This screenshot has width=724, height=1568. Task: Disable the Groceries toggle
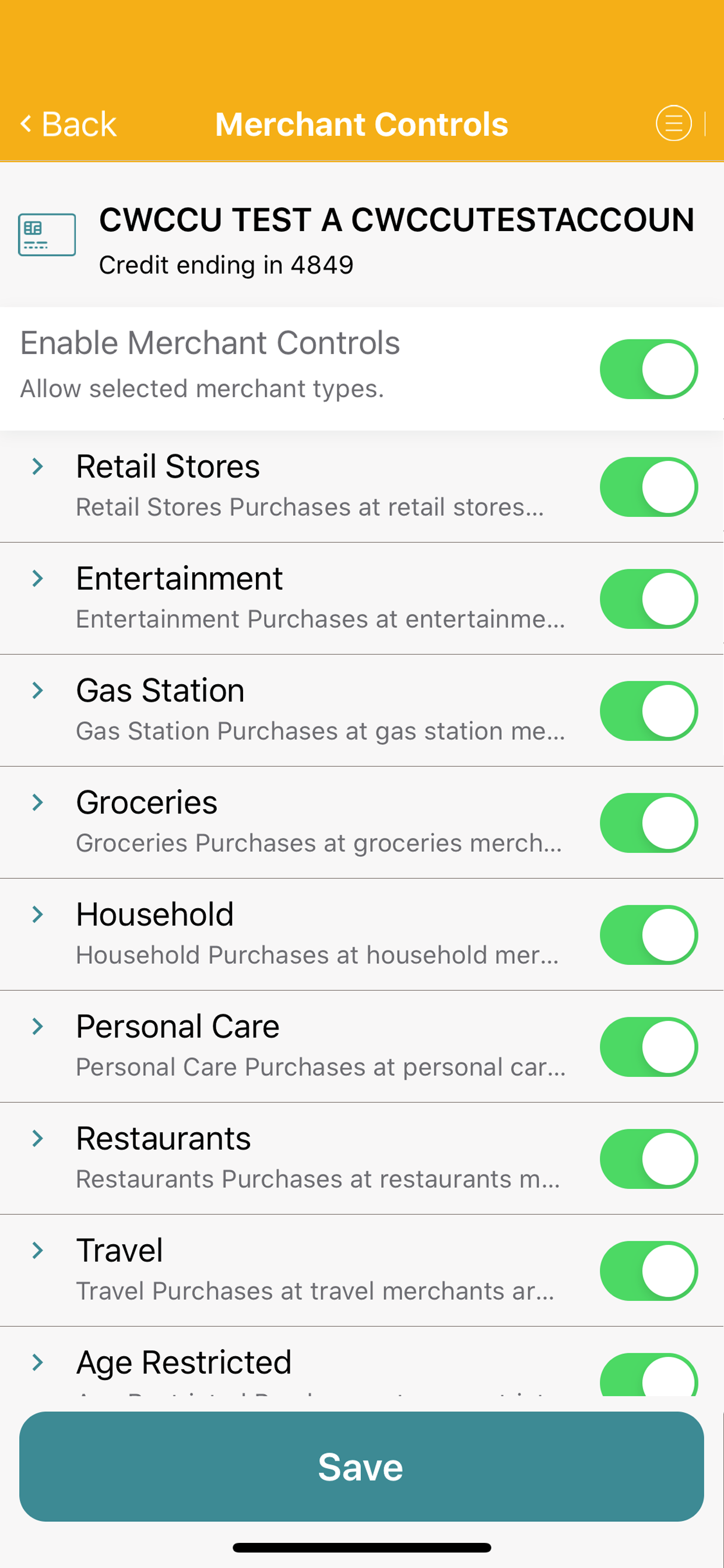point(649,823)
